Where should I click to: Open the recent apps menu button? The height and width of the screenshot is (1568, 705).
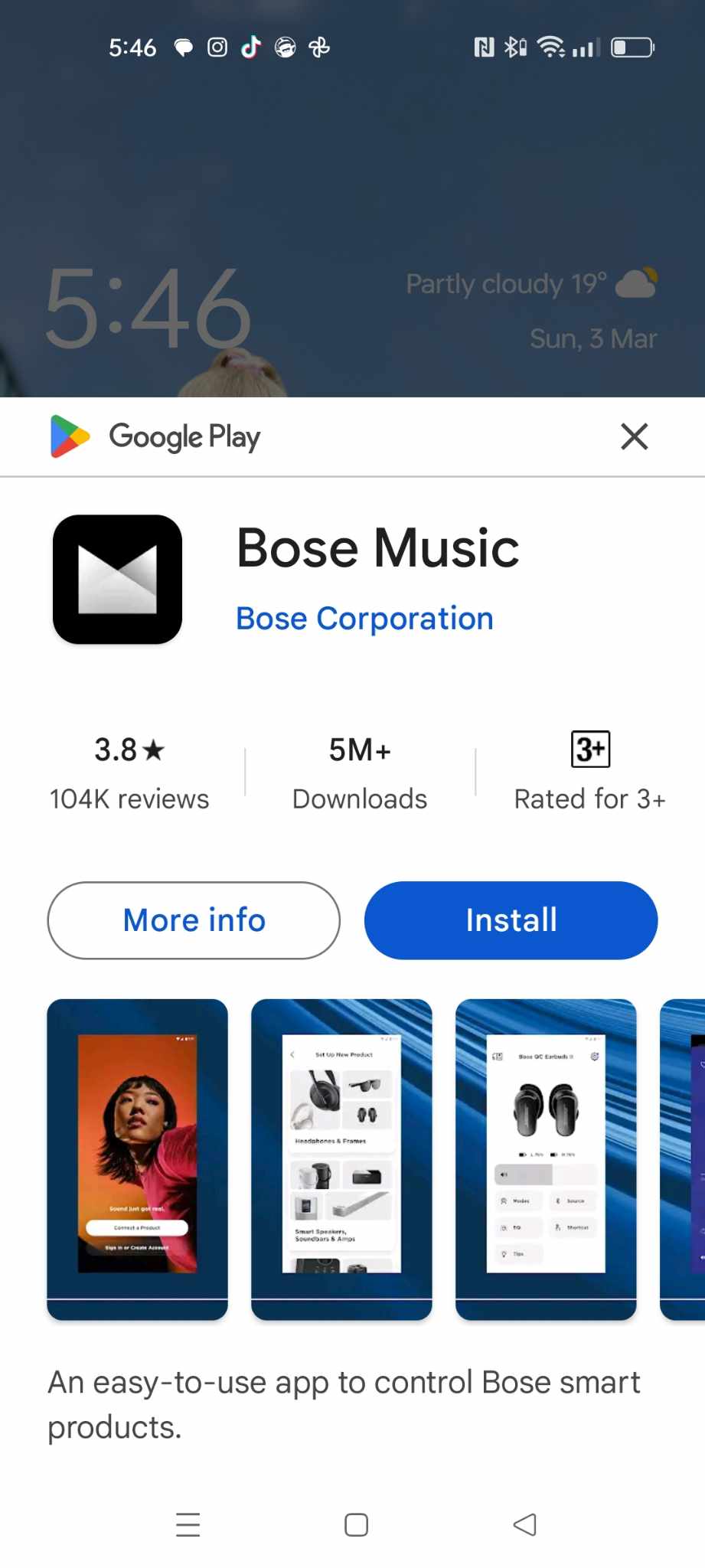188,1524
